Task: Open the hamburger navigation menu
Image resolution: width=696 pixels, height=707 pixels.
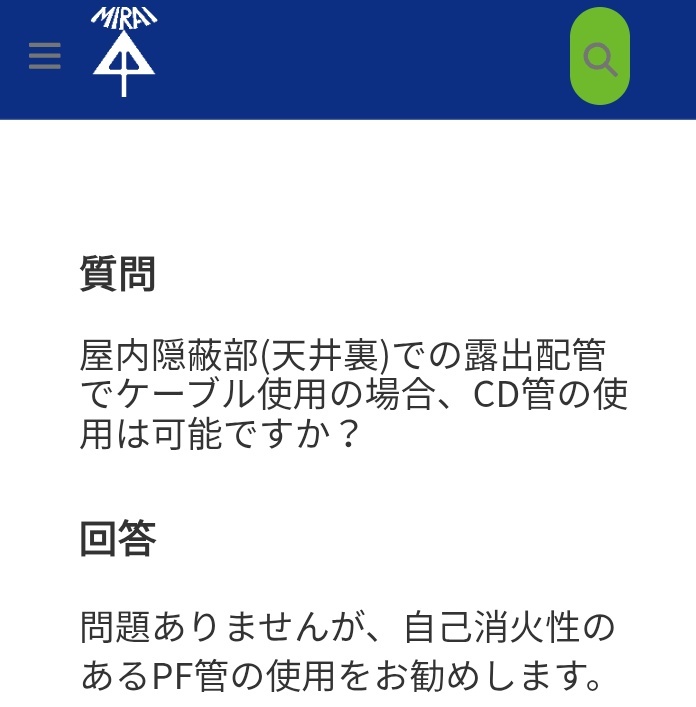Action: (45, 56)
